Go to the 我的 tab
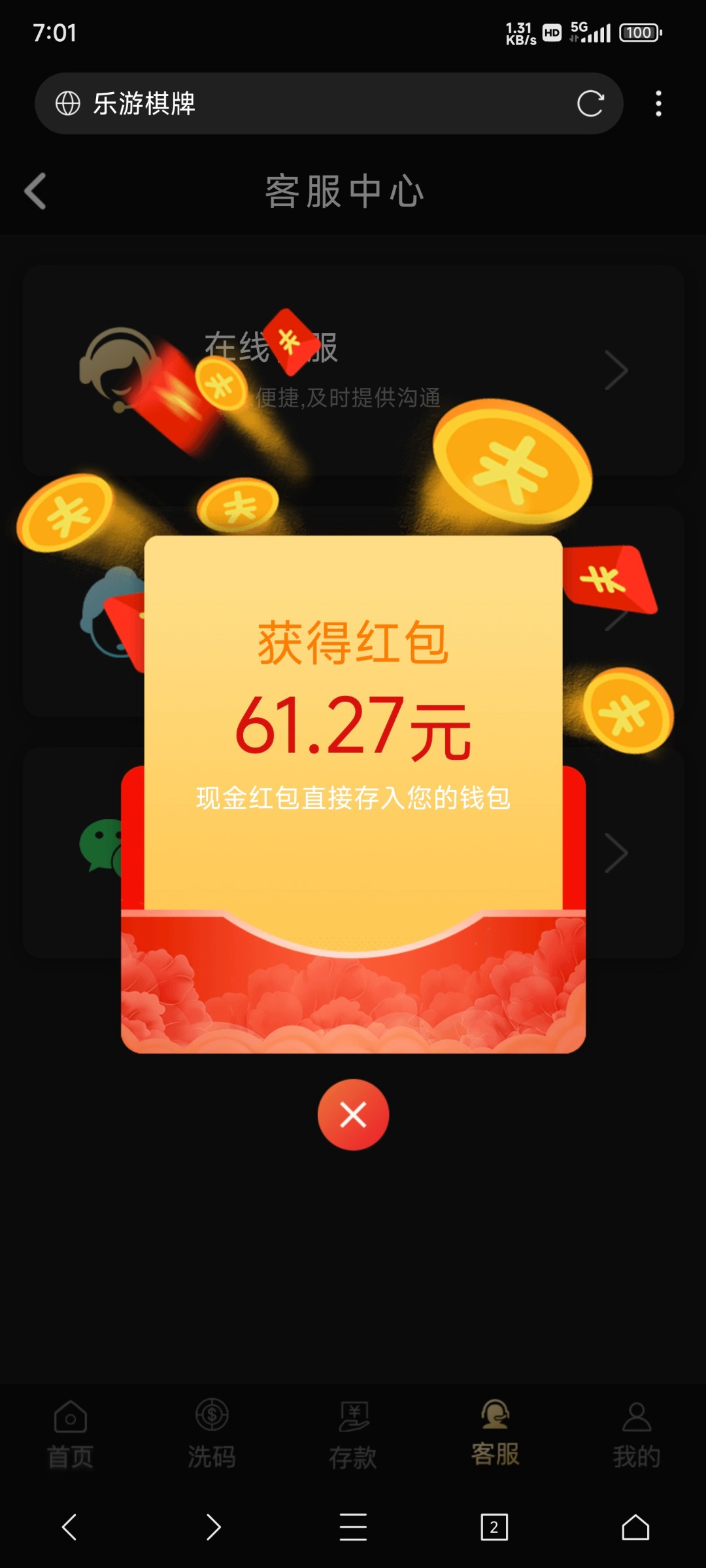This screenshot has height=1568, width=706. tap(636, 1434)
